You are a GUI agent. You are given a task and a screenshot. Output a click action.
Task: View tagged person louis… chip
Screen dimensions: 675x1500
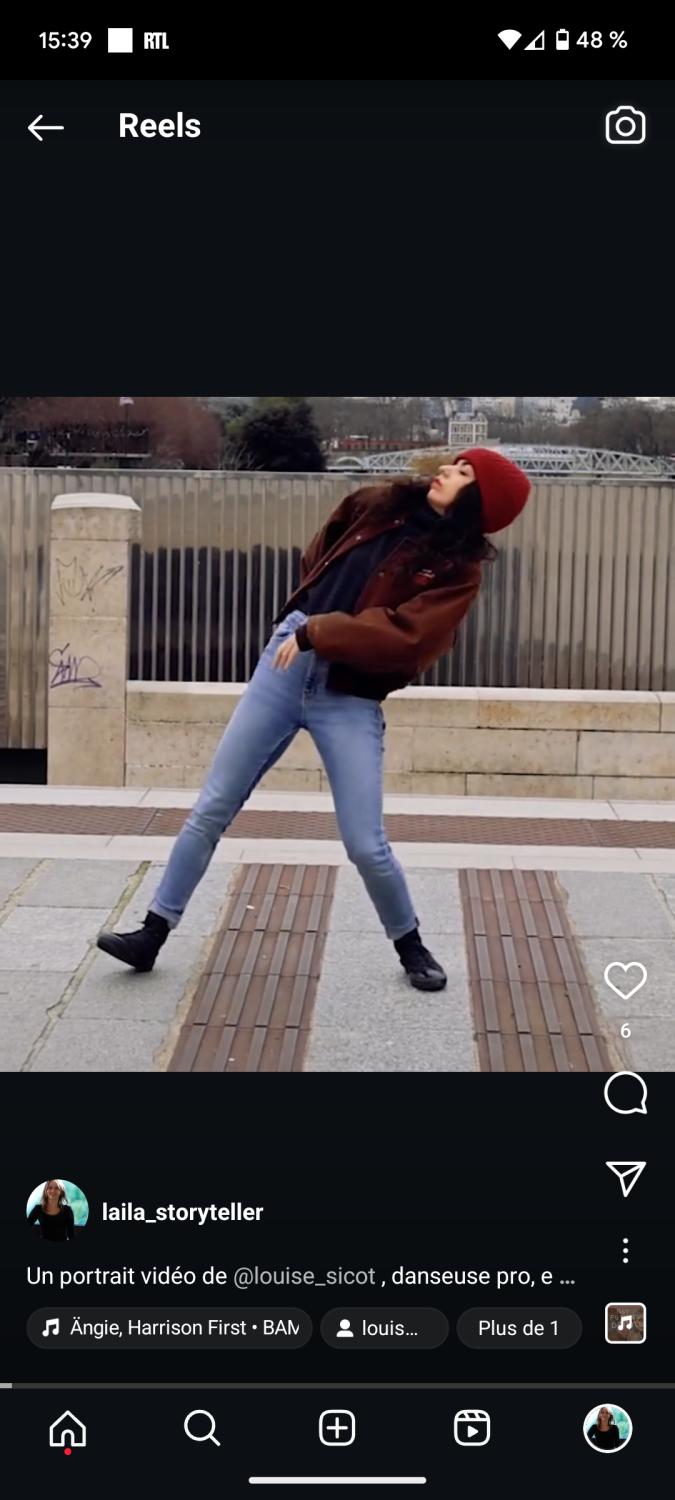tap(384, 1328)
